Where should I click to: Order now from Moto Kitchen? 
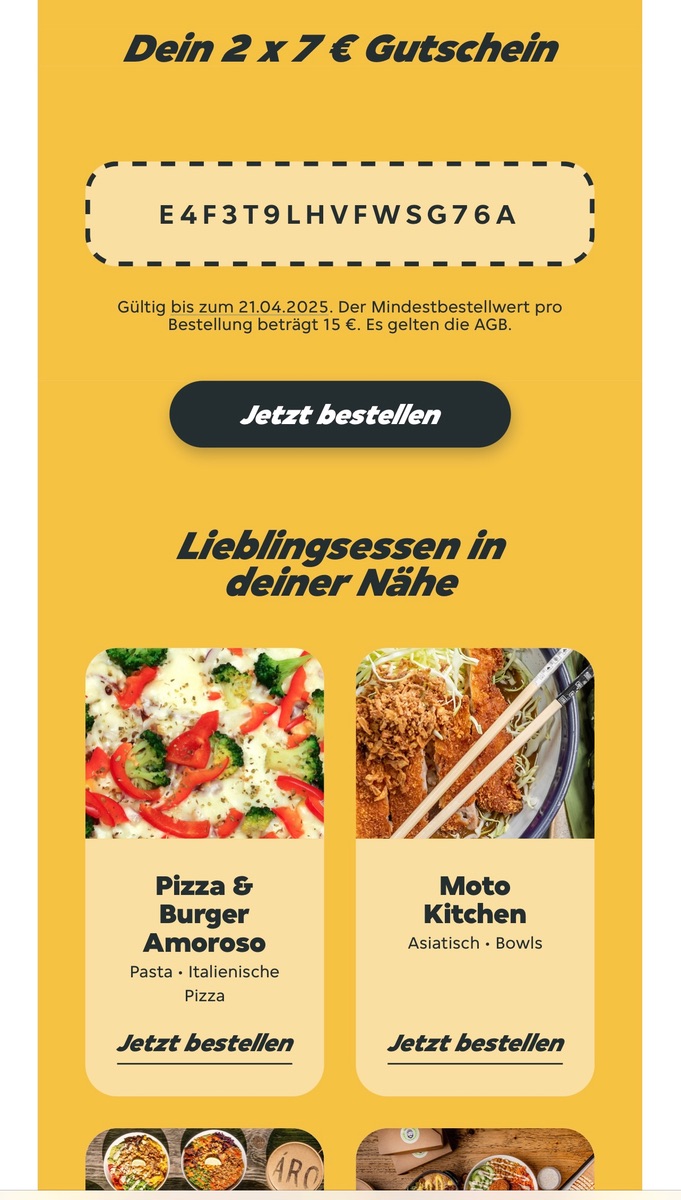coord(475,1043)
